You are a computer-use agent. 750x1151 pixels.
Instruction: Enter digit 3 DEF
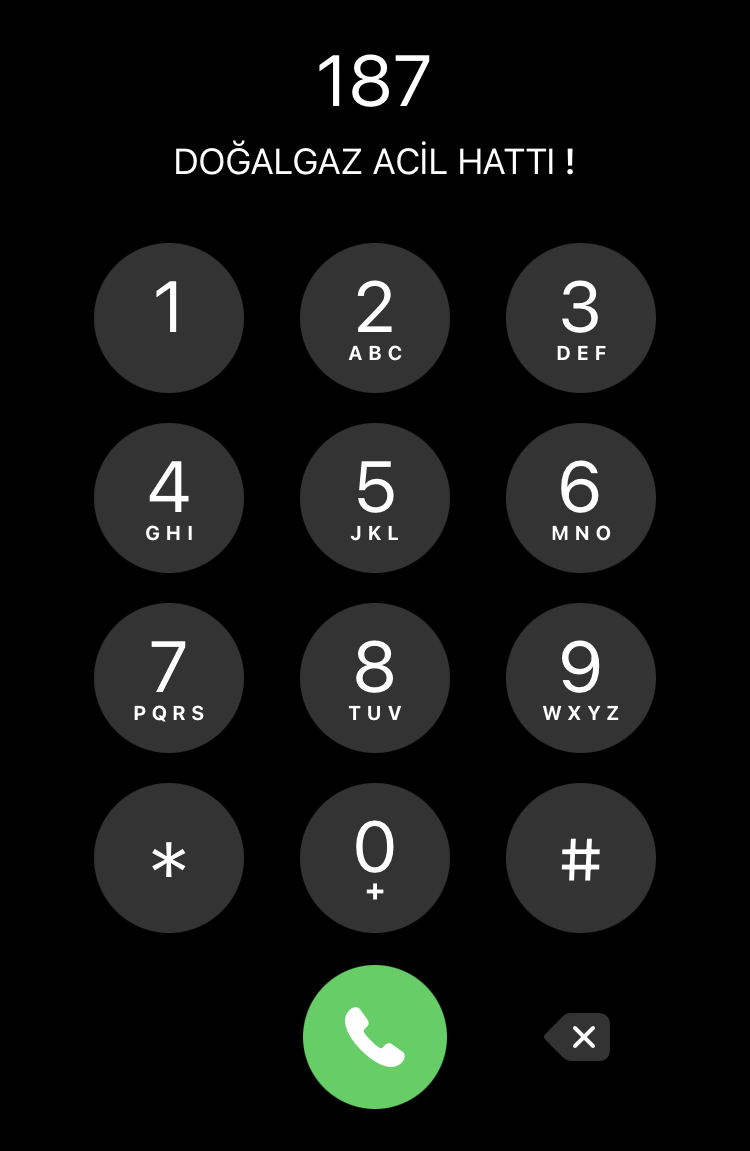pos(581,318)
